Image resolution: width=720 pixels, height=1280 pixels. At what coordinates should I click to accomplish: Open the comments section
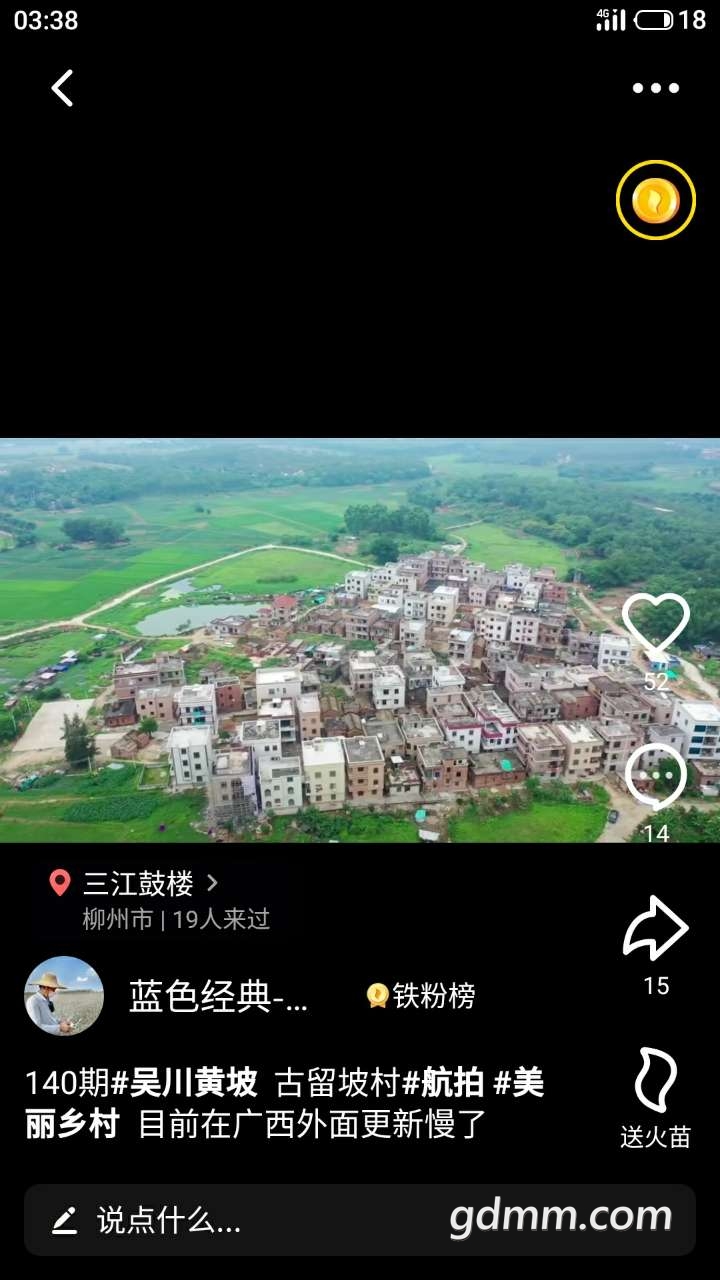(x=656, y=778)
